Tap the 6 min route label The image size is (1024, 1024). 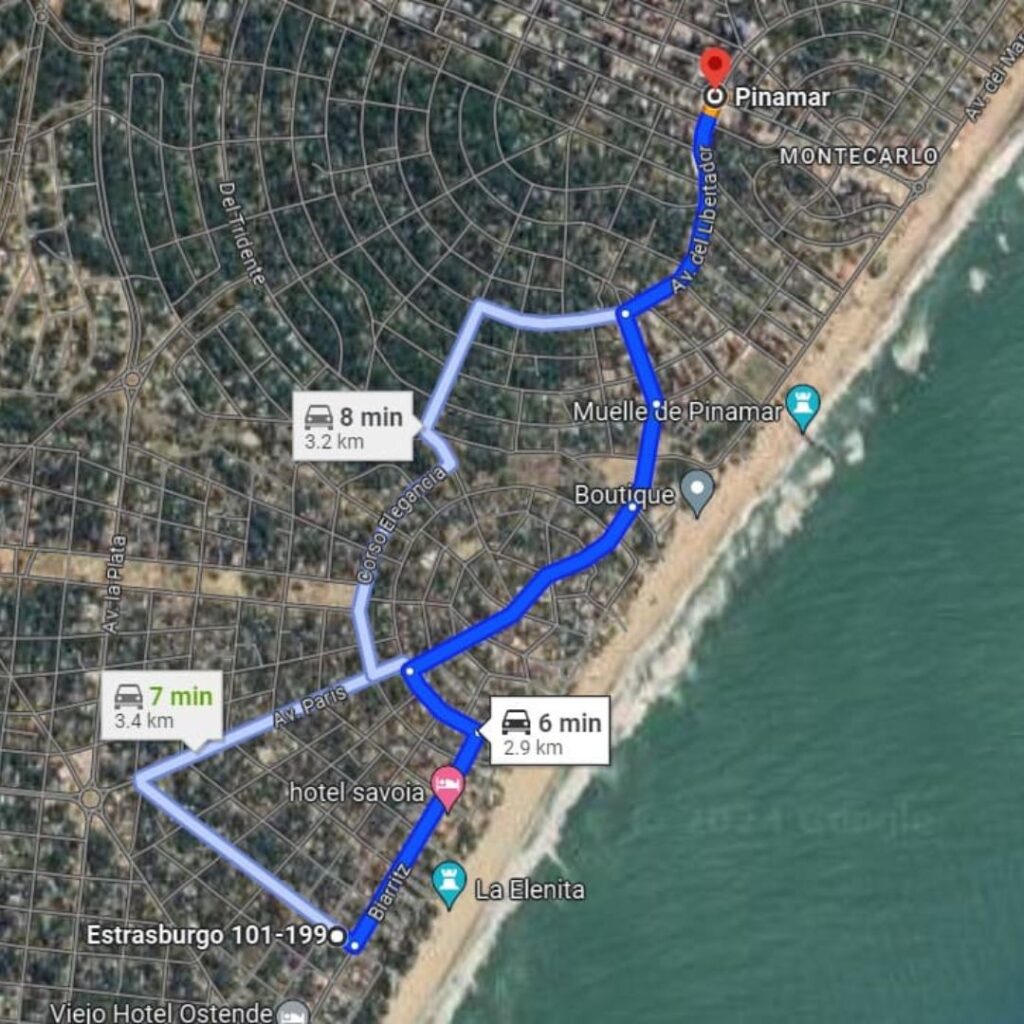click(550, 731)
